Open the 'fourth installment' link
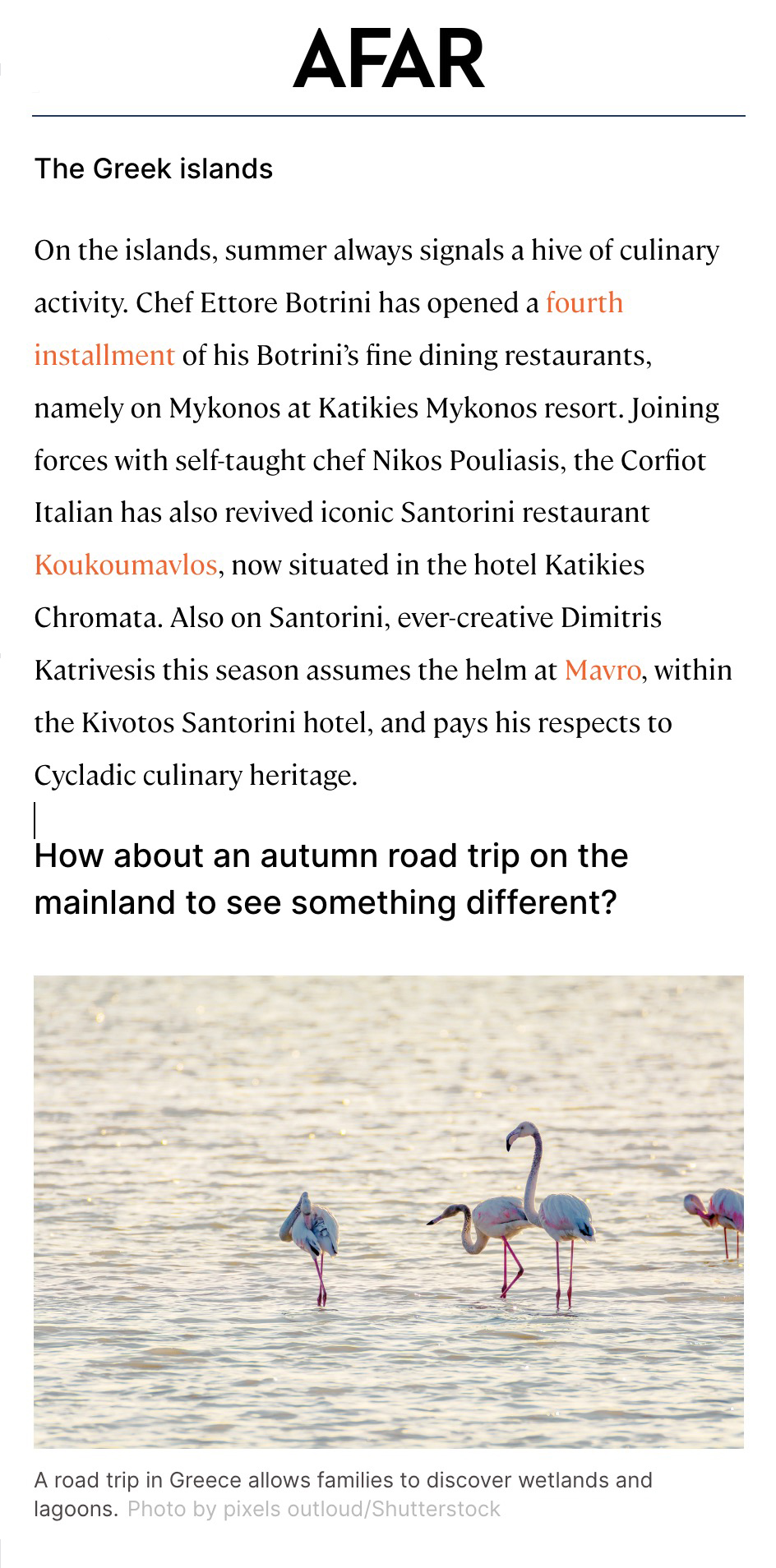Screen dimensions: 776x1568 584,303
